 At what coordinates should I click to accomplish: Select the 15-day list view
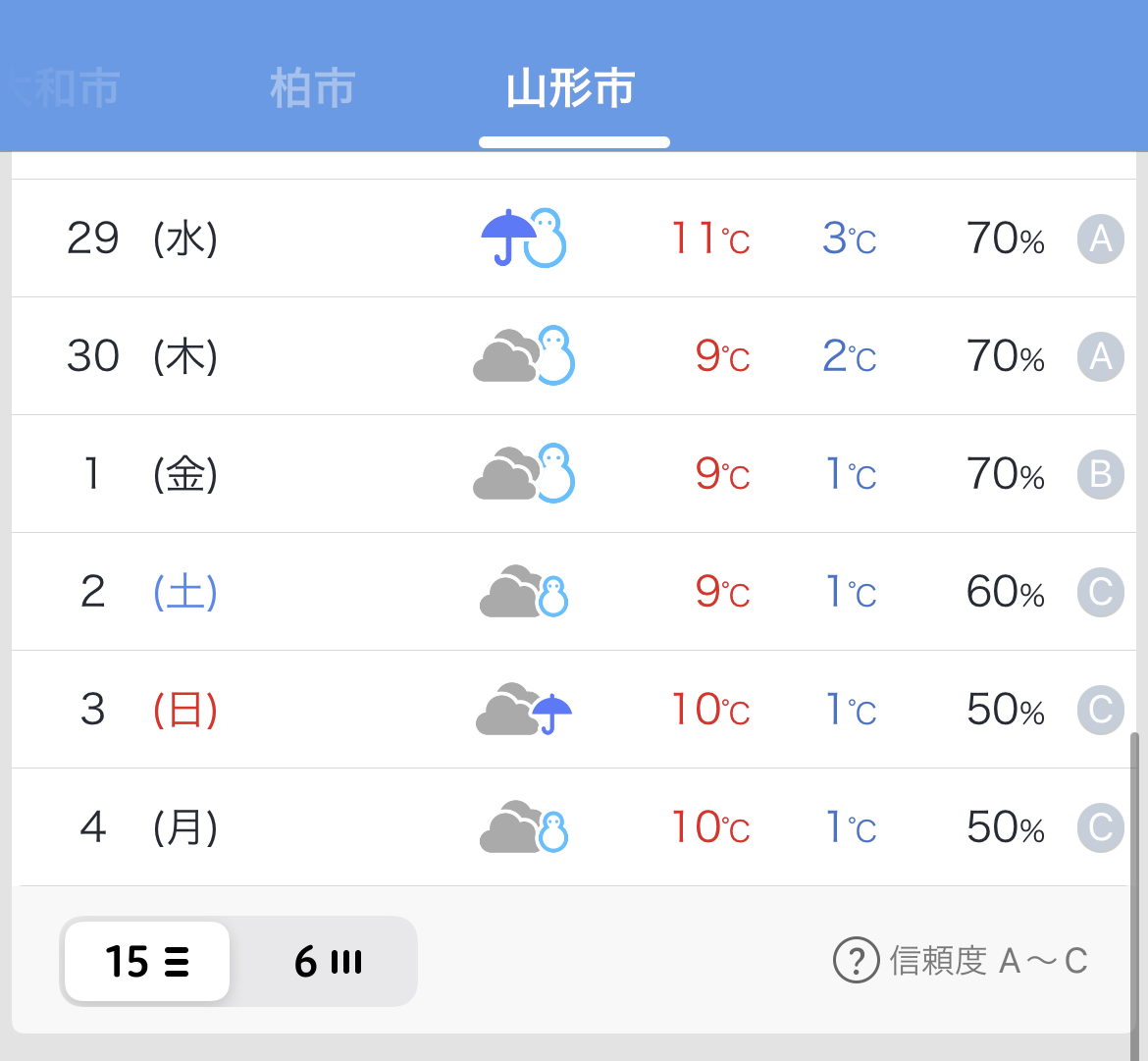147,962
